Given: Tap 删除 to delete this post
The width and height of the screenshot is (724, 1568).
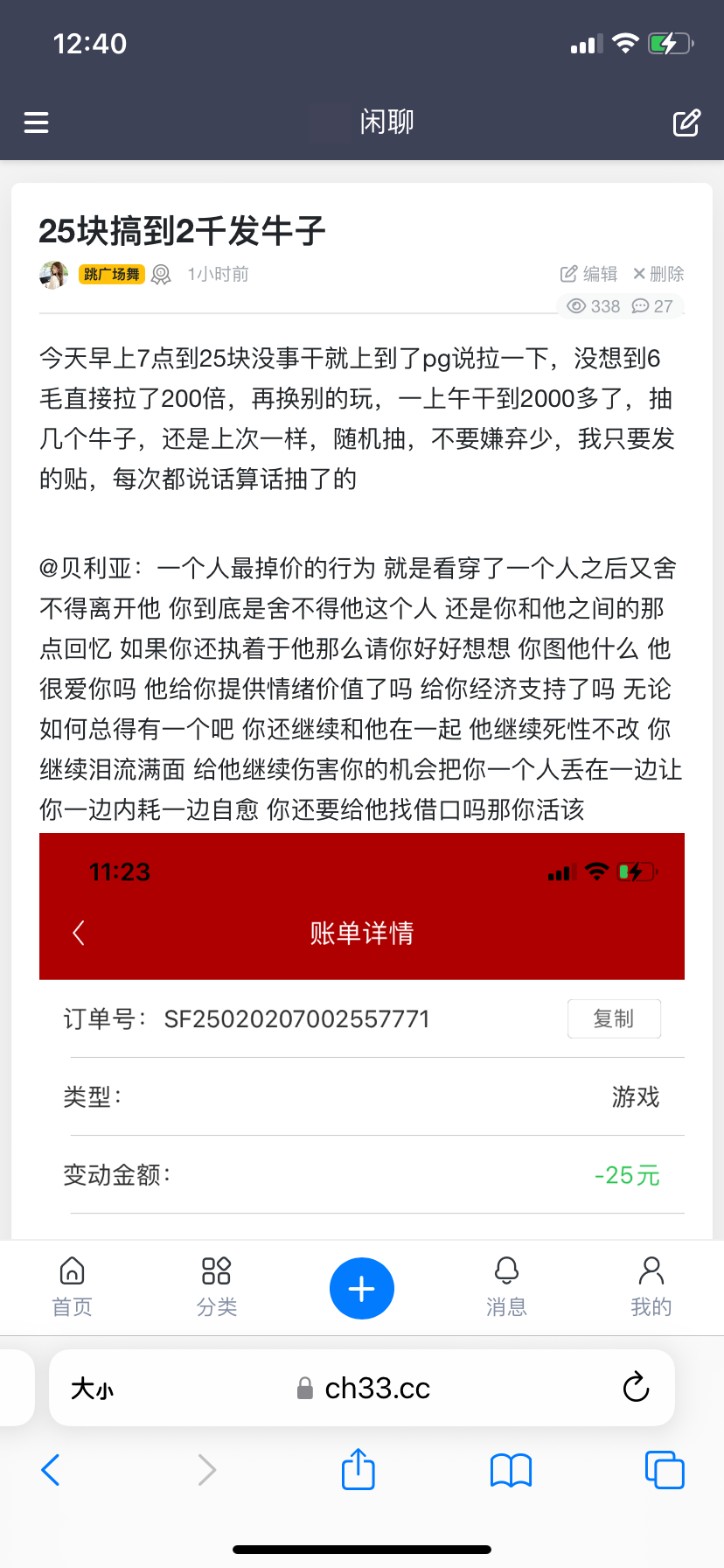Looking at the screenshot, I should pyautogui.click(x=658, y=274).
